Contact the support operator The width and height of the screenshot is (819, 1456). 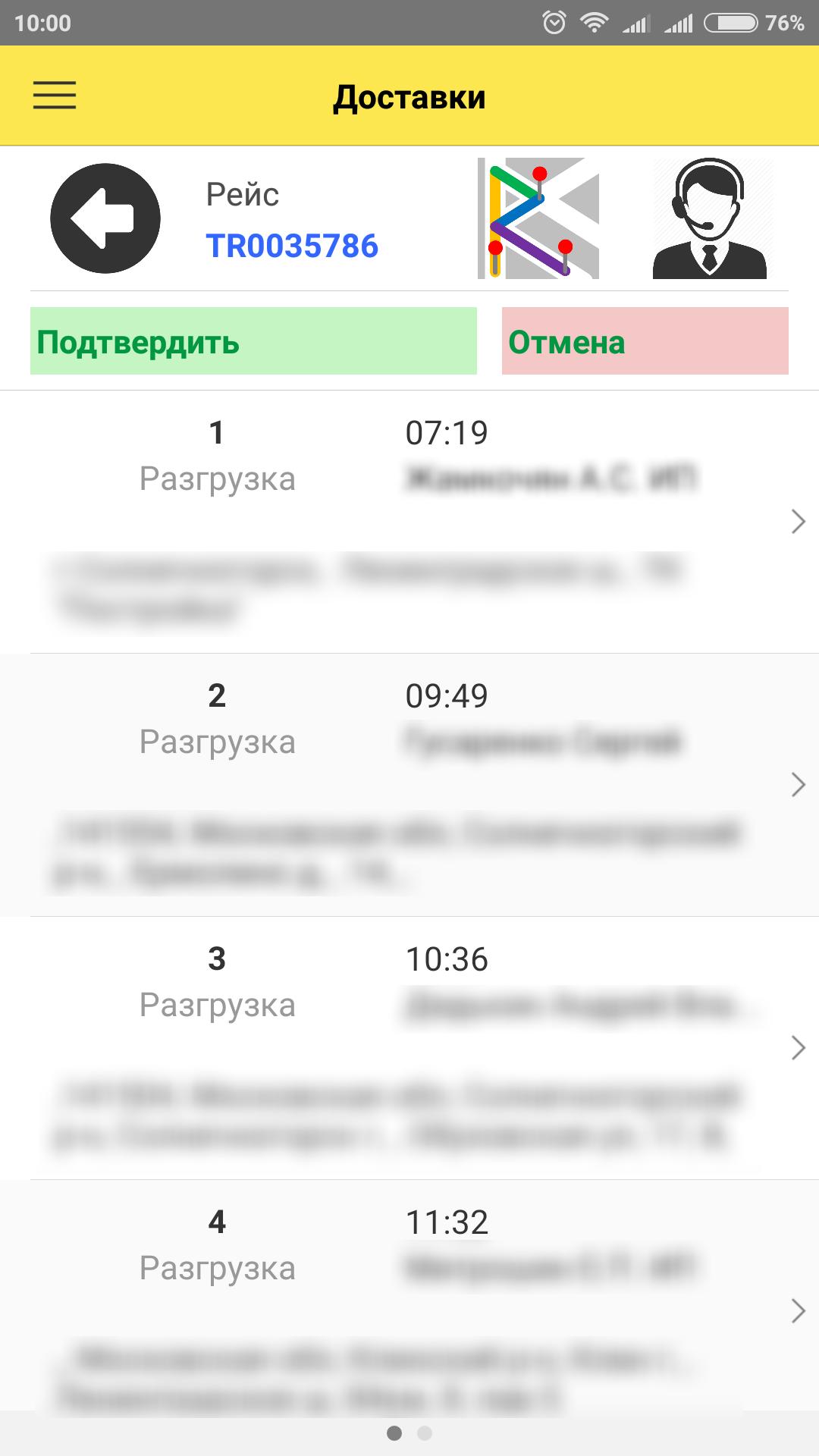[710, 218]
